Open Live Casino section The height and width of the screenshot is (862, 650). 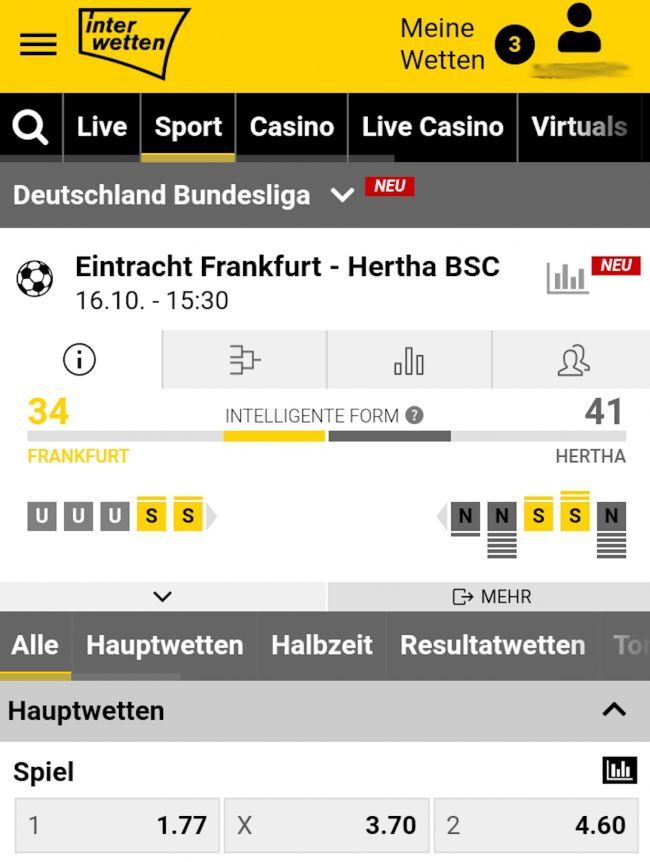tap(432, 127)
